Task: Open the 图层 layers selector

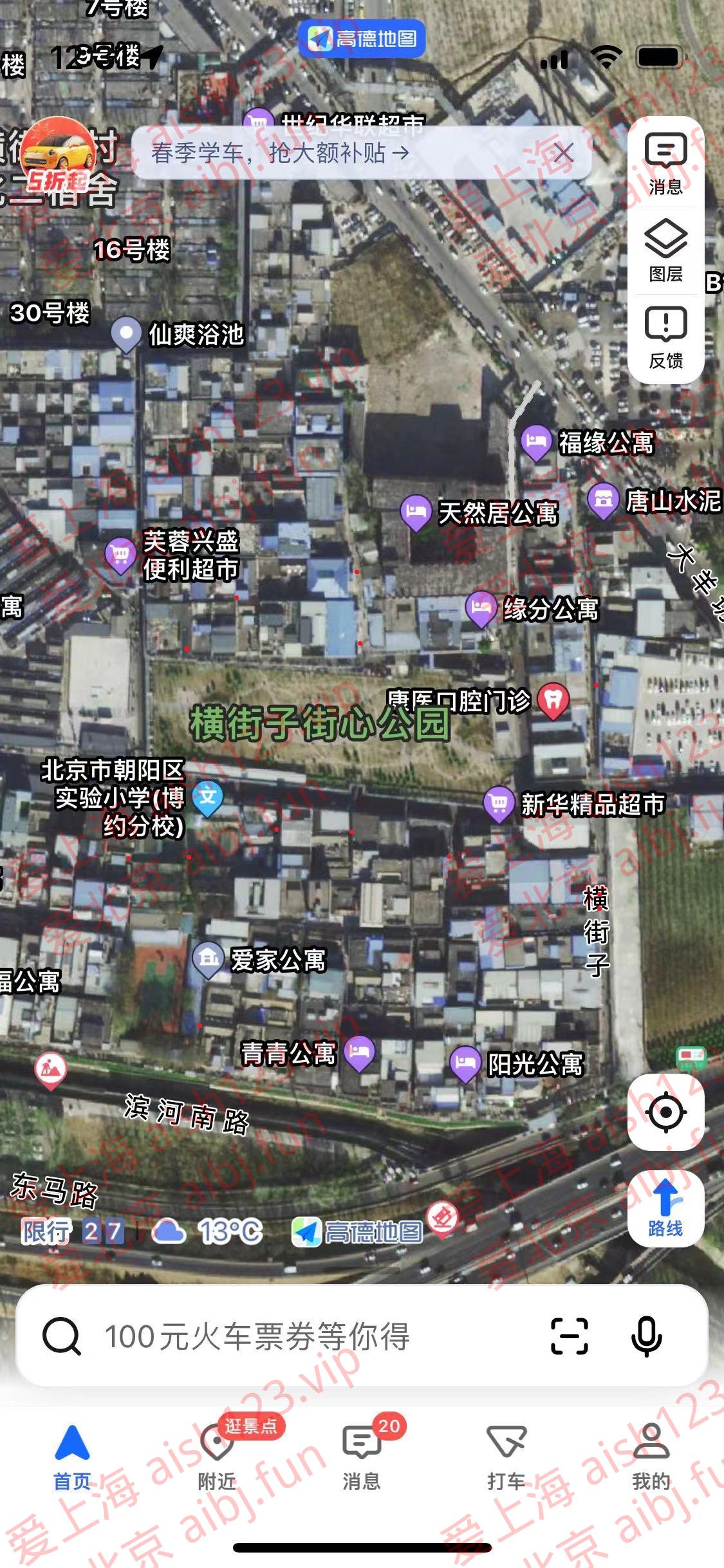Action: point(665,251)
